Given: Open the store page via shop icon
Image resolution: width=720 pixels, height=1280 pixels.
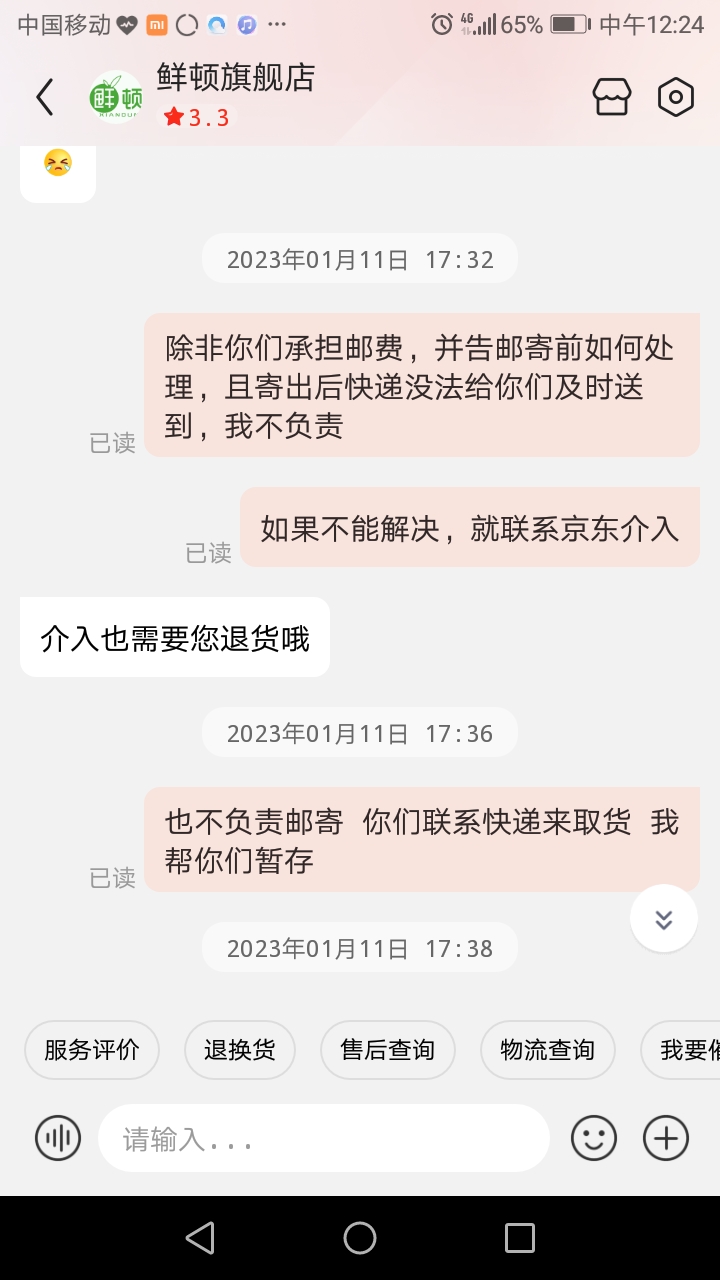Looking at the screenshot, I should [x=611, y=96].
